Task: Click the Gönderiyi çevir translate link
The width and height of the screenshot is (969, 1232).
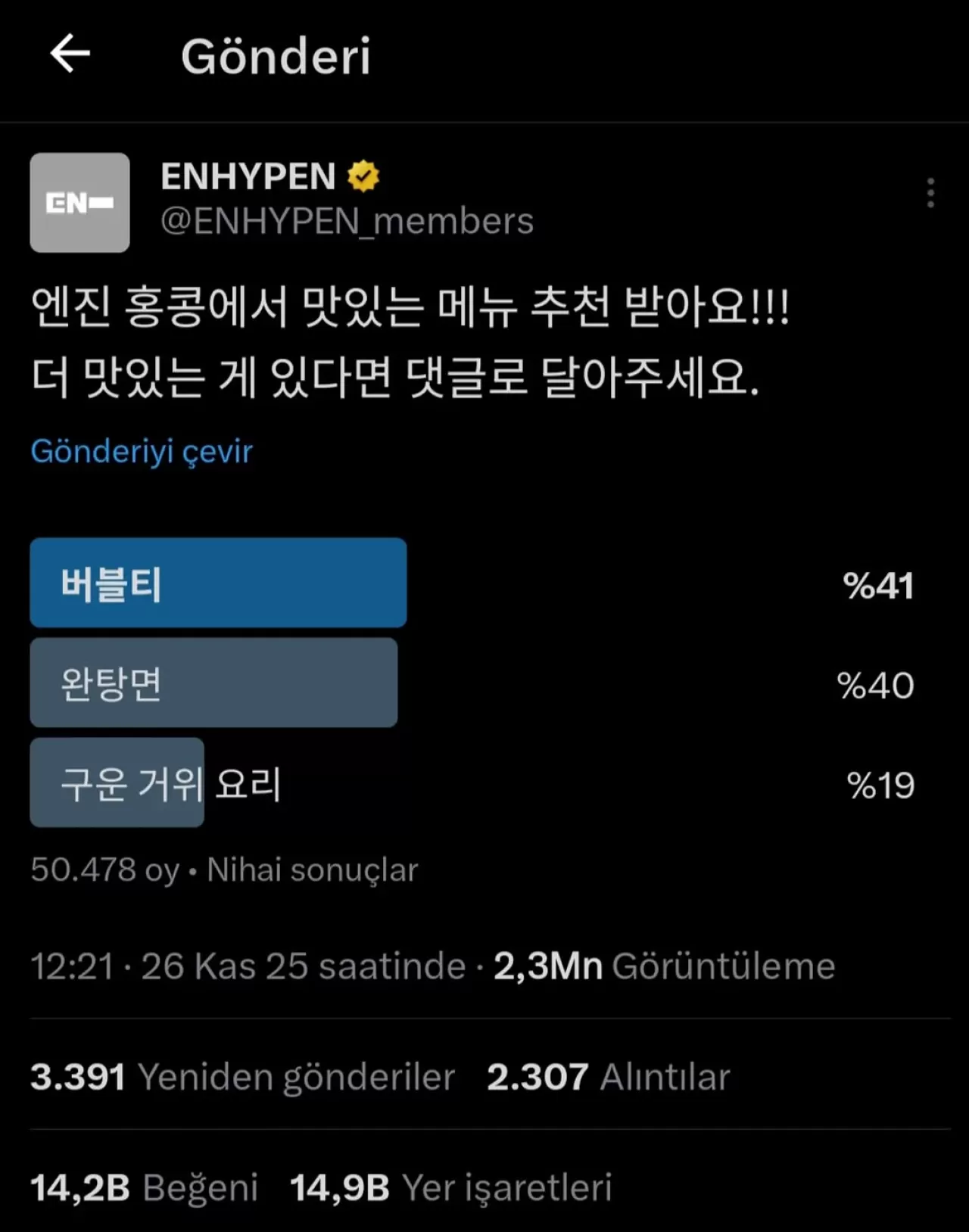Action: (x=141, y=451)
